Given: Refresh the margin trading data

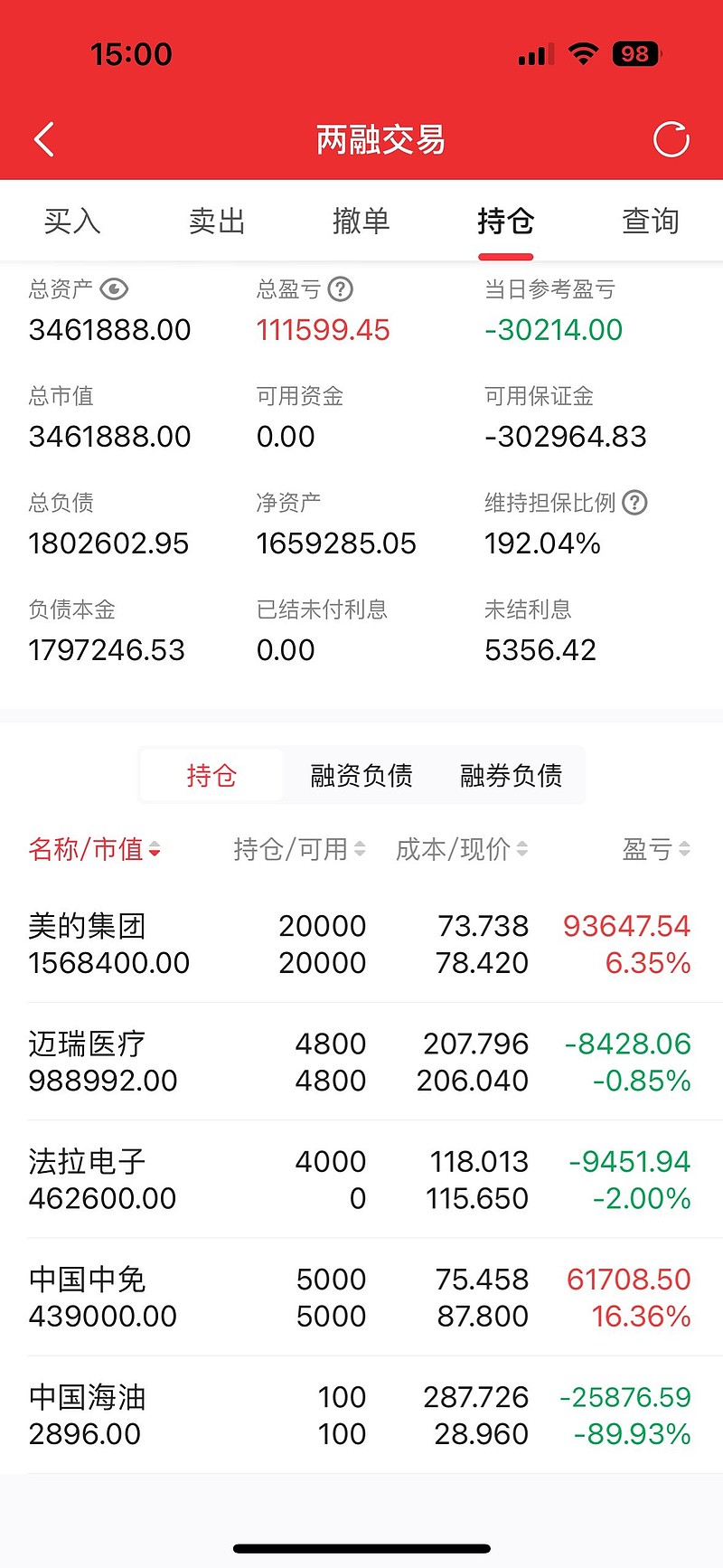Looking at the screenshot, I should (671, 140).
